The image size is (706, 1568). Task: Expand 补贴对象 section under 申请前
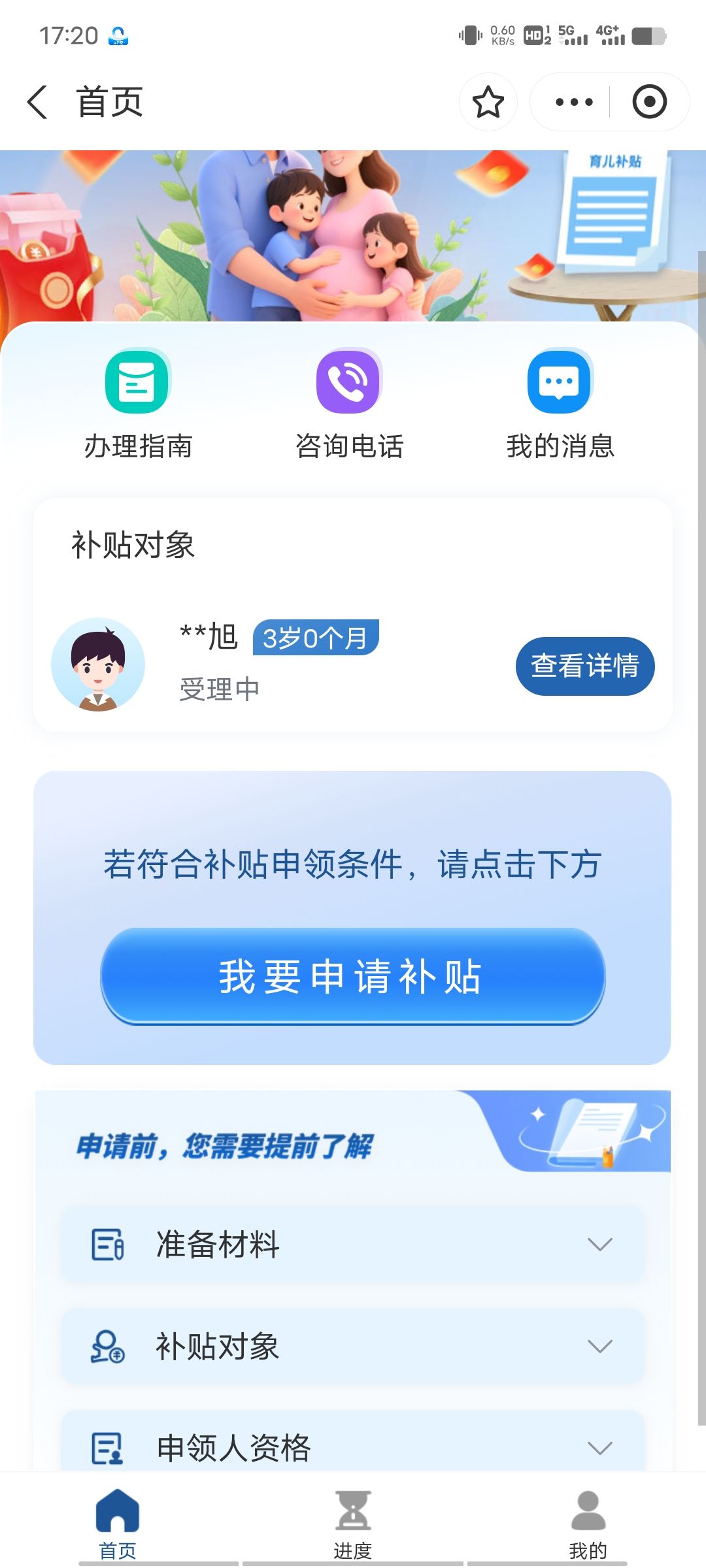352,1347
